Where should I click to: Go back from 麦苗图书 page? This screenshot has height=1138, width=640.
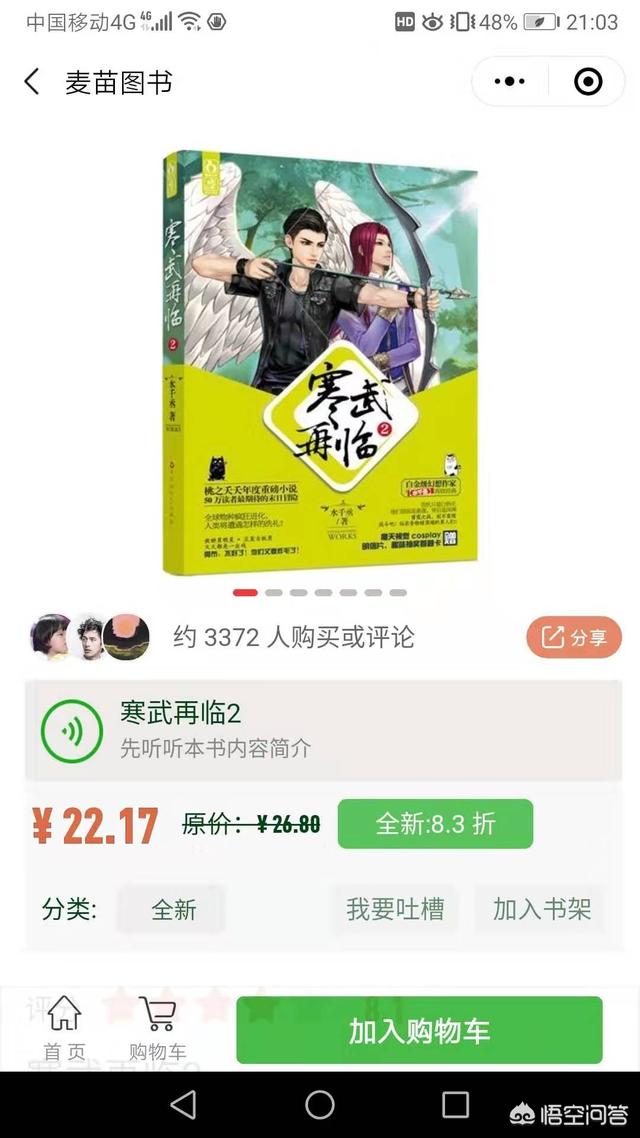tap(32, 82)
